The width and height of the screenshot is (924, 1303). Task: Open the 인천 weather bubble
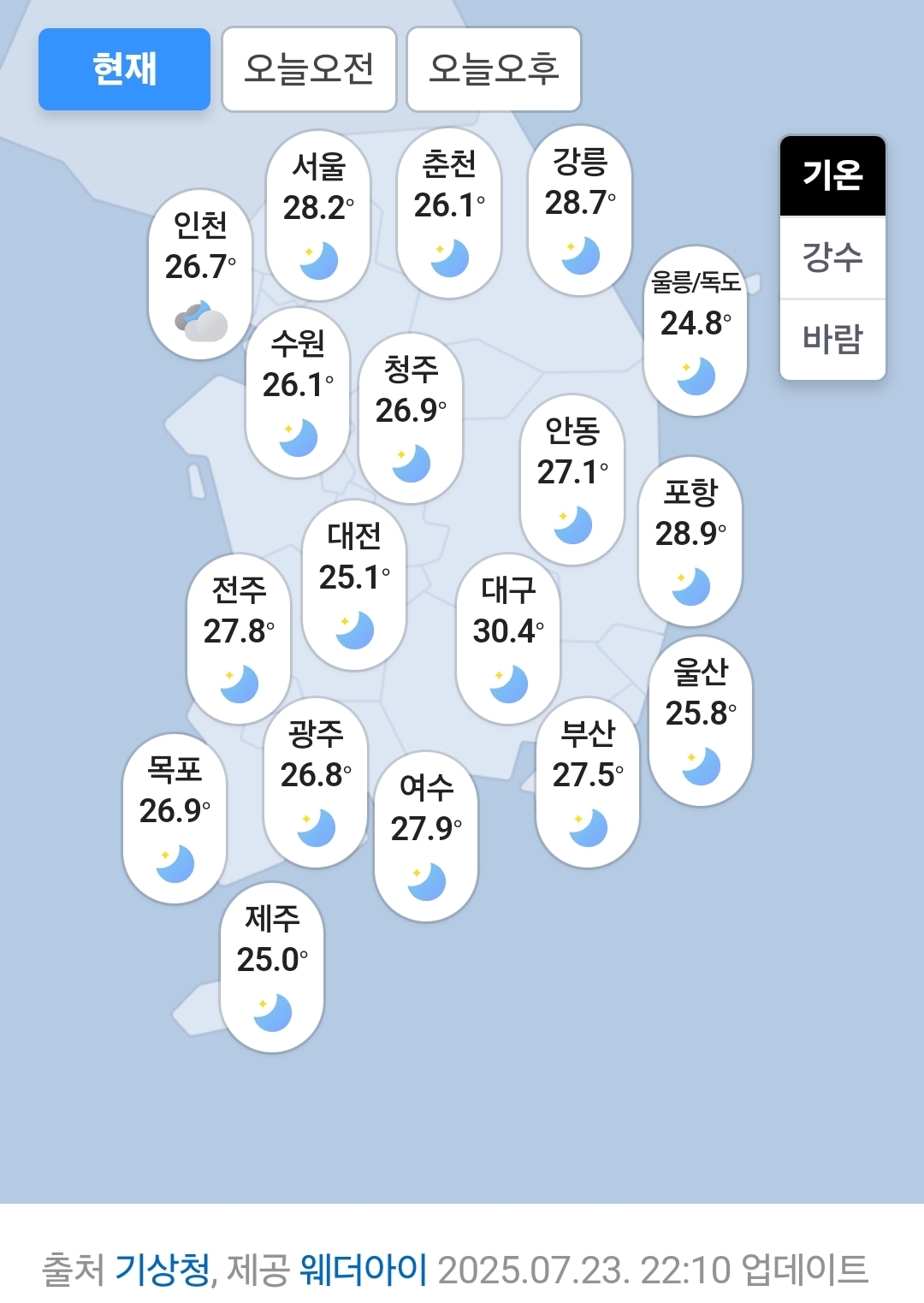(200, 274)
